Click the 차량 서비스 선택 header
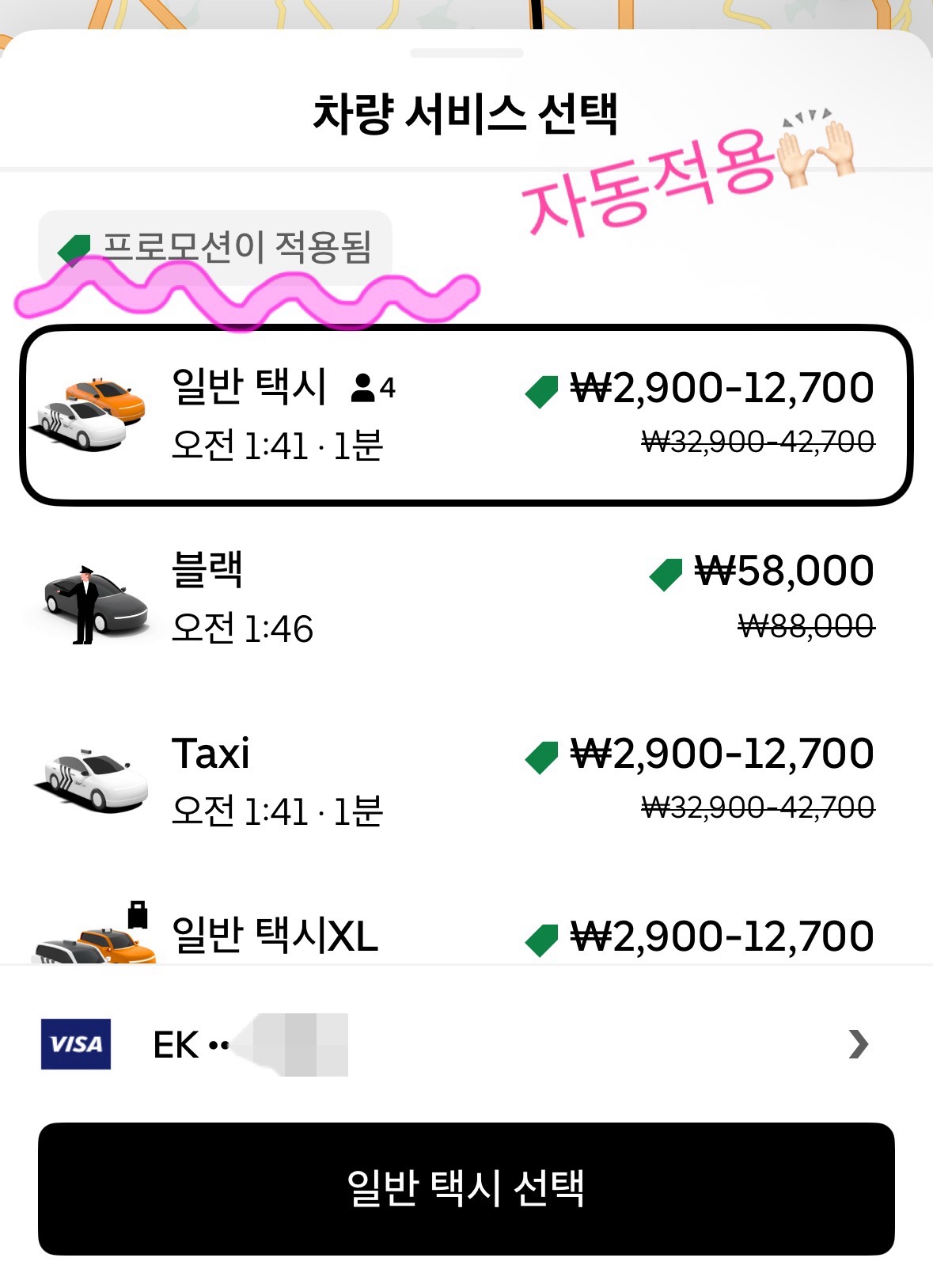 [466, 113]
